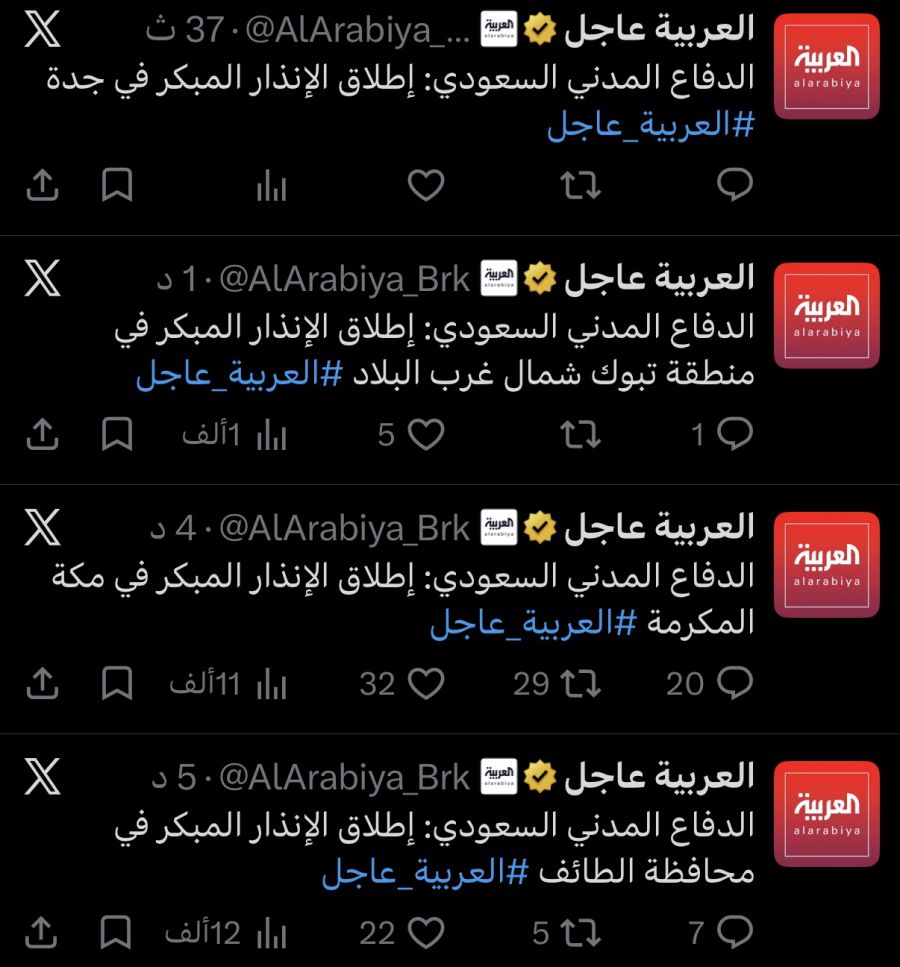
Task: Open #العربية_عاجل hashtag in the Jeddah tweet
Action: [650, 125]
